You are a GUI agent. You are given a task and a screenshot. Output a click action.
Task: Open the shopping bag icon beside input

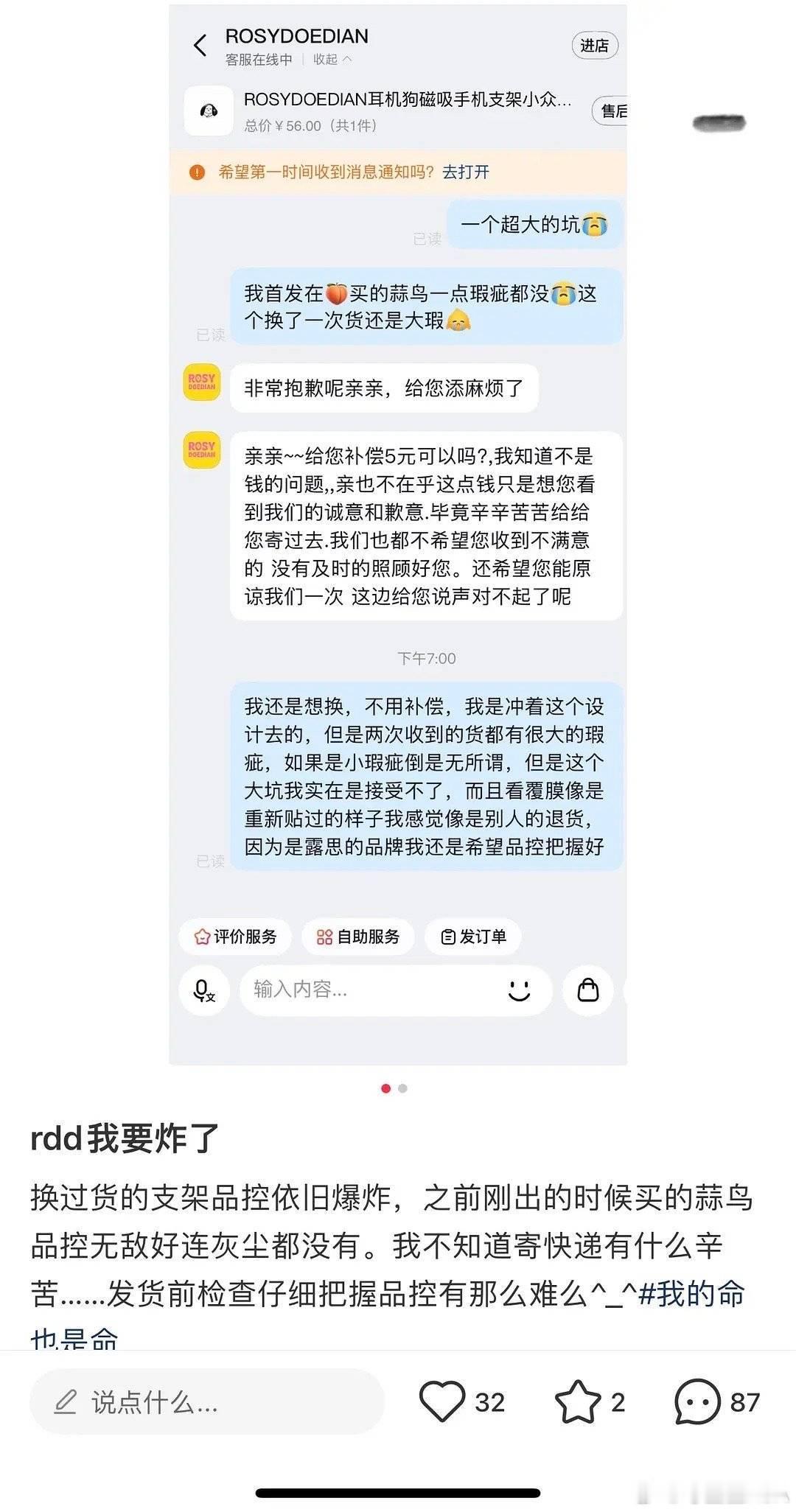(x=587, y=990)
